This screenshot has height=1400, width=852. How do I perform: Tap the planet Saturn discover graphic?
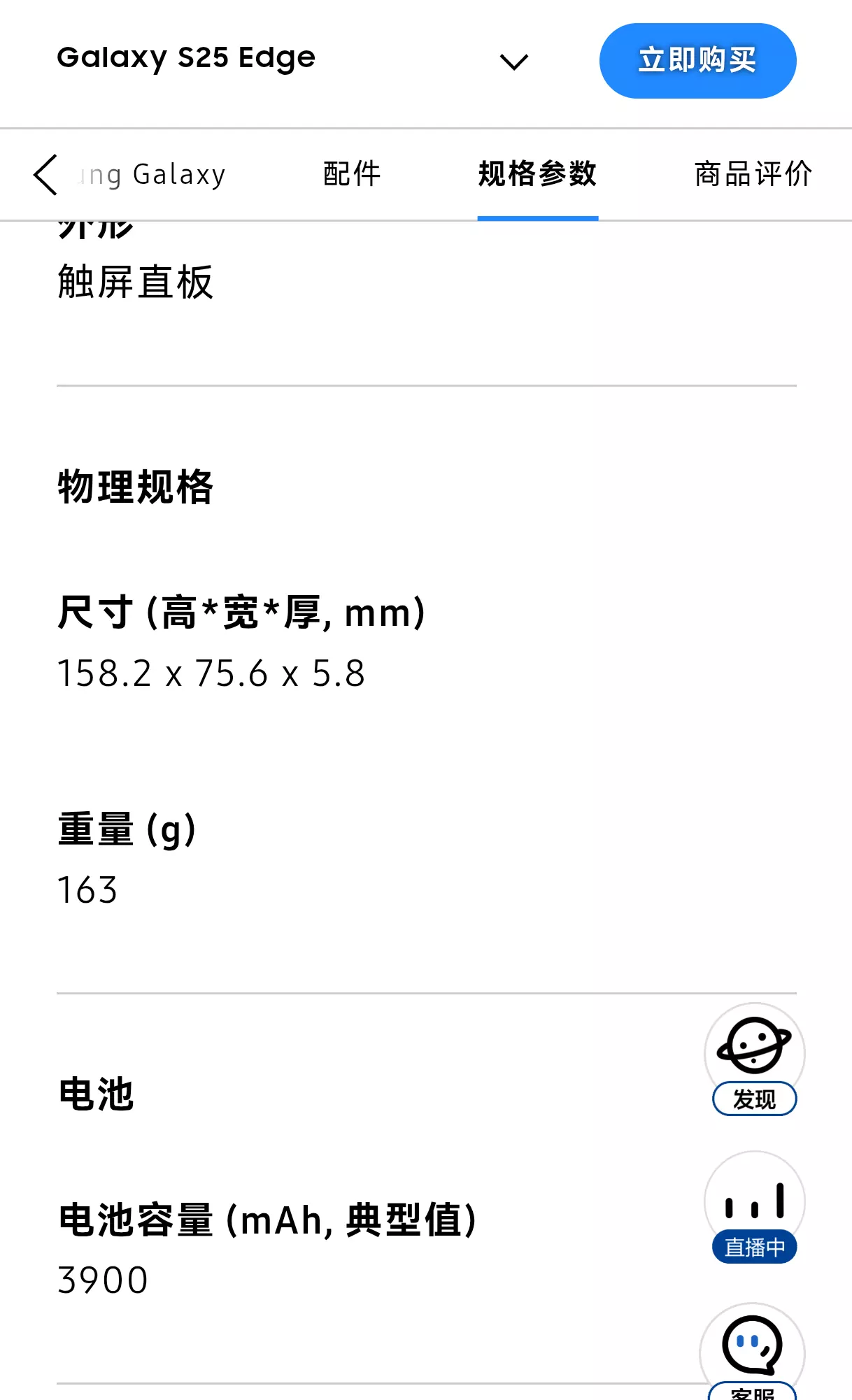pos(754,1045)
